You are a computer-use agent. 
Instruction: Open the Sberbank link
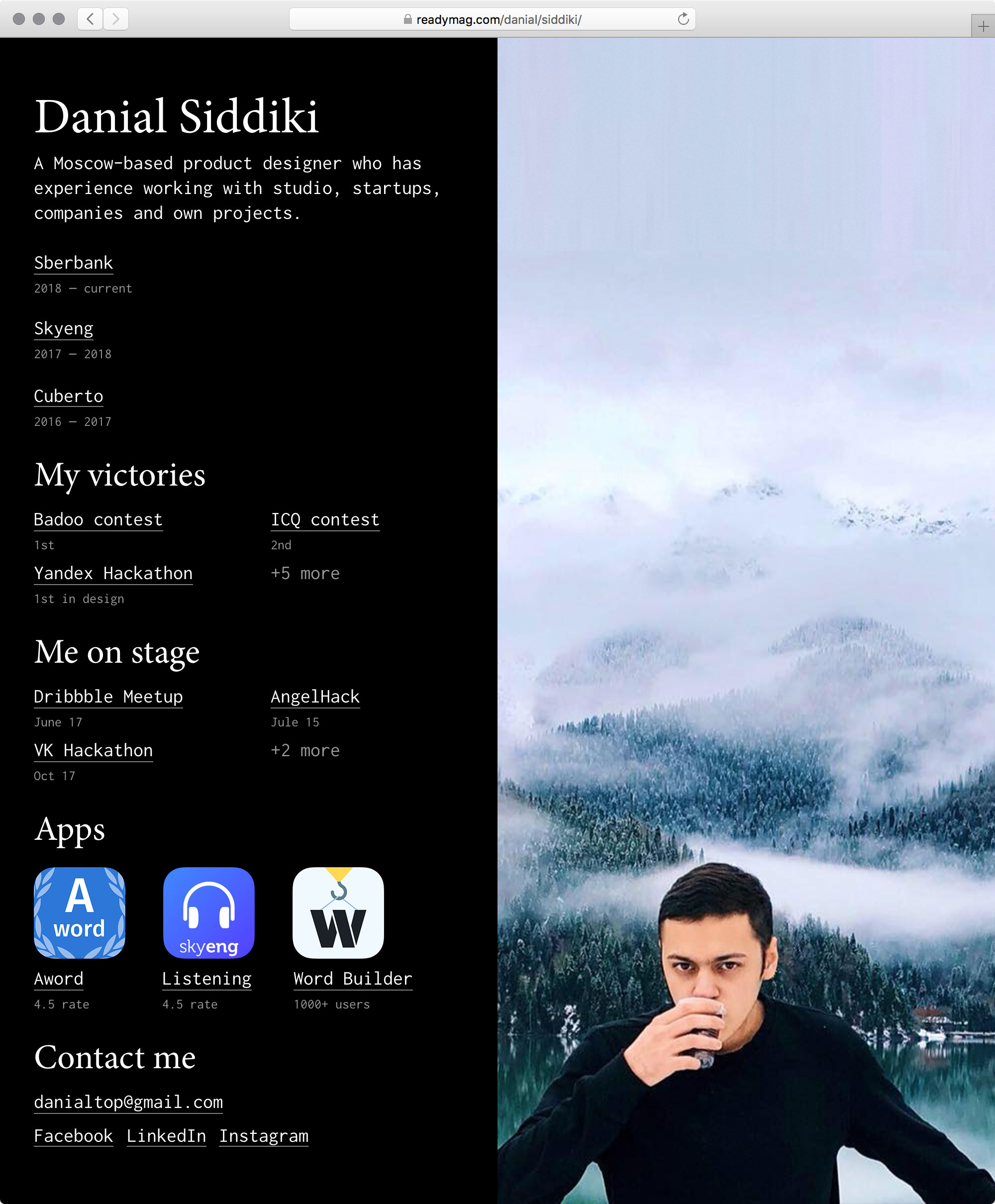(x=73, y=263)
